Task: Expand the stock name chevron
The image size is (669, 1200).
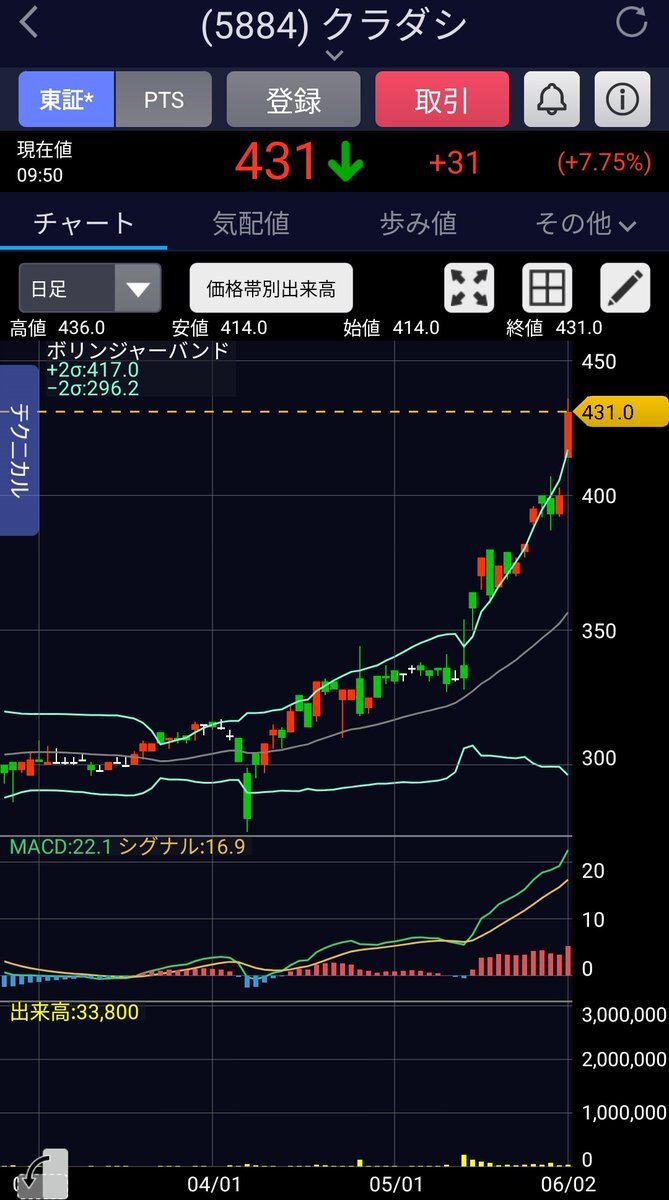Action: 334,55
